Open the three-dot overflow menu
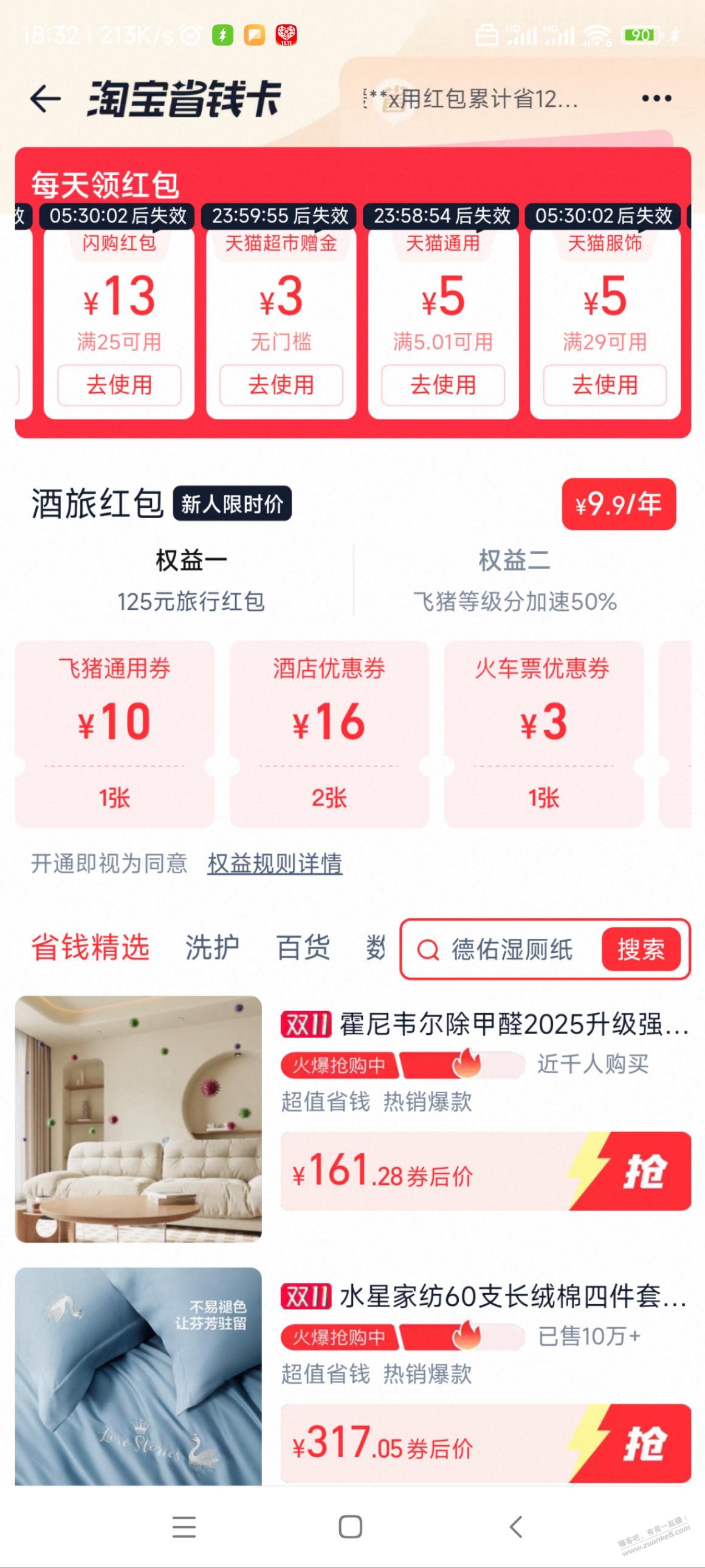 [x=656, y=98]
